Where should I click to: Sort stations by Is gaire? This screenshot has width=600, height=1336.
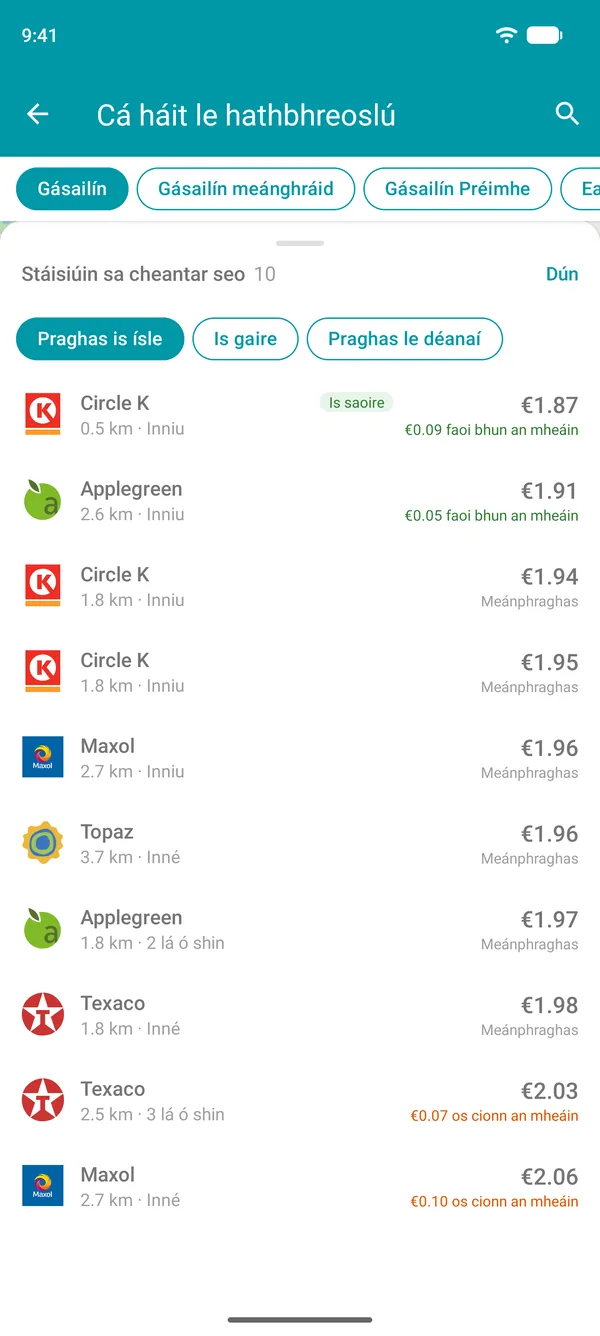coord(246,339)
